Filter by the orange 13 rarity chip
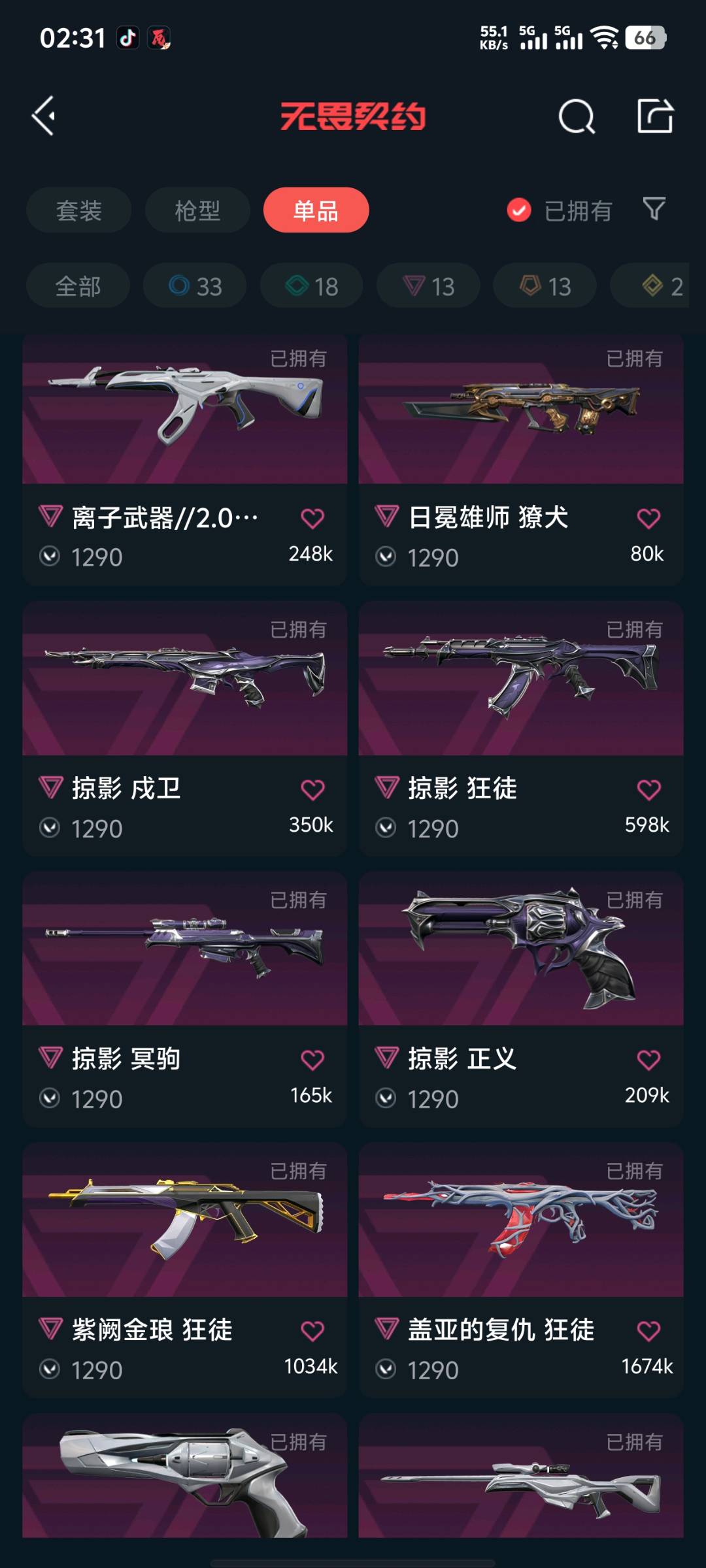The width and height of the screenshot is (706, 1568). 545,286
